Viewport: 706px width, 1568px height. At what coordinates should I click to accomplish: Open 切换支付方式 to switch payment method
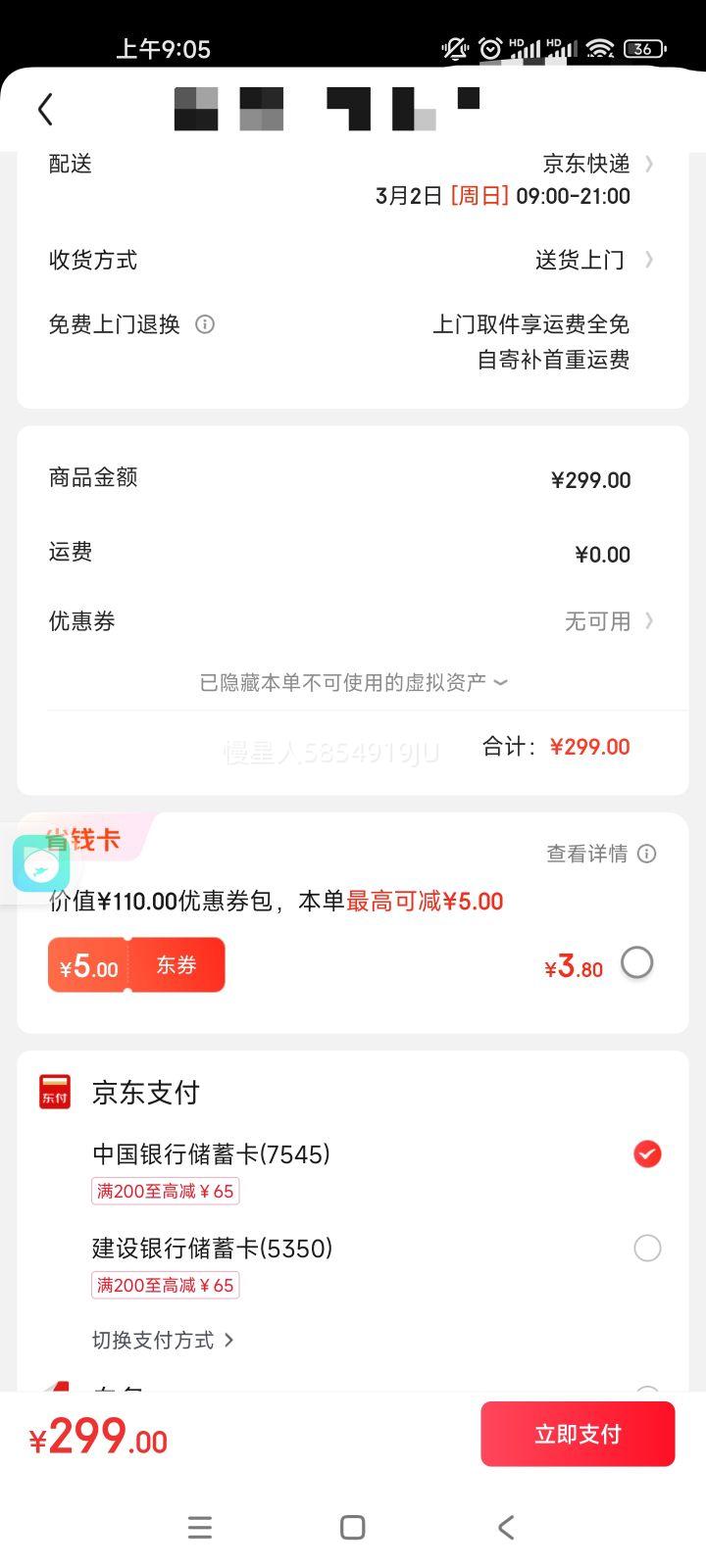point(163,1340)
